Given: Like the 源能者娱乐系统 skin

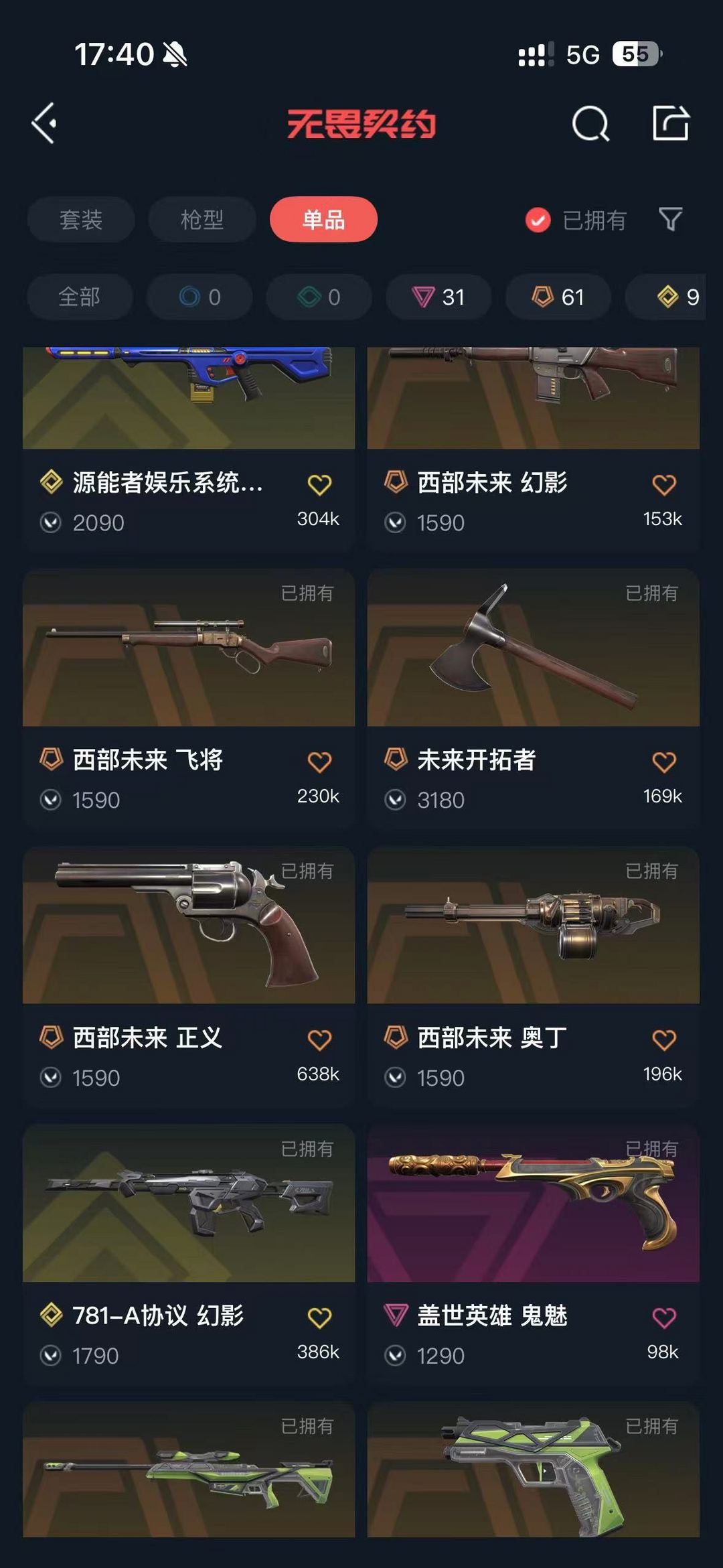Looking at the screenshot, I should (x=319, y=484).
